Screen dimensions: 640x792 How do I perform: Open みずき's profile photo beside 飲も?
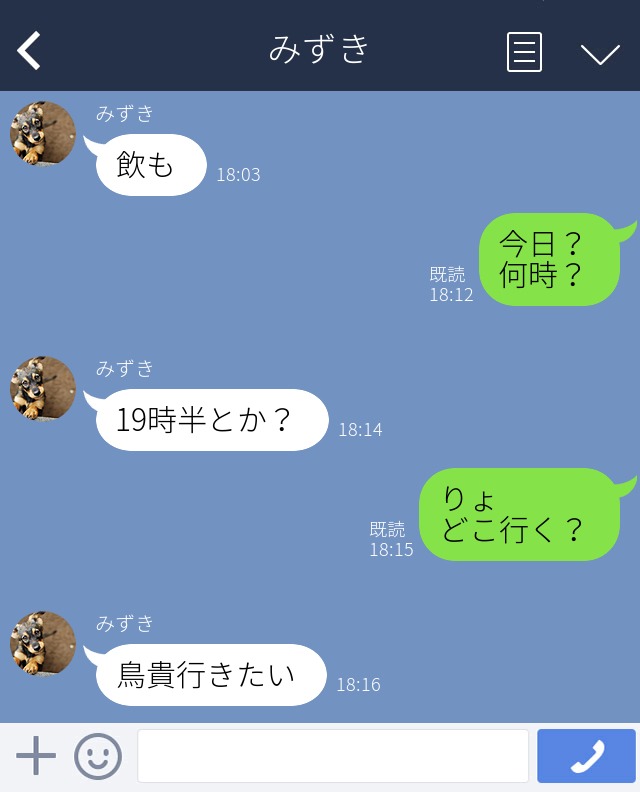click(x=43, y=133)
